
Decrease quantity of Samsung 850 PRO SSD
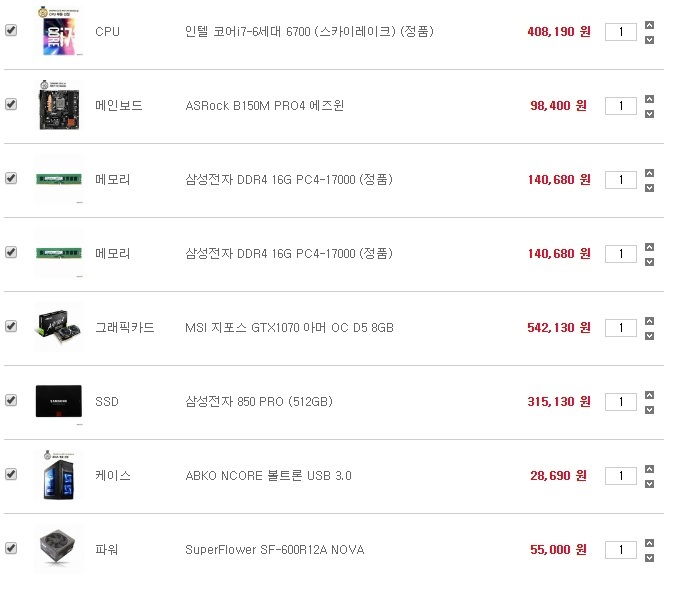pyautogui.click(x=649, y=410)
